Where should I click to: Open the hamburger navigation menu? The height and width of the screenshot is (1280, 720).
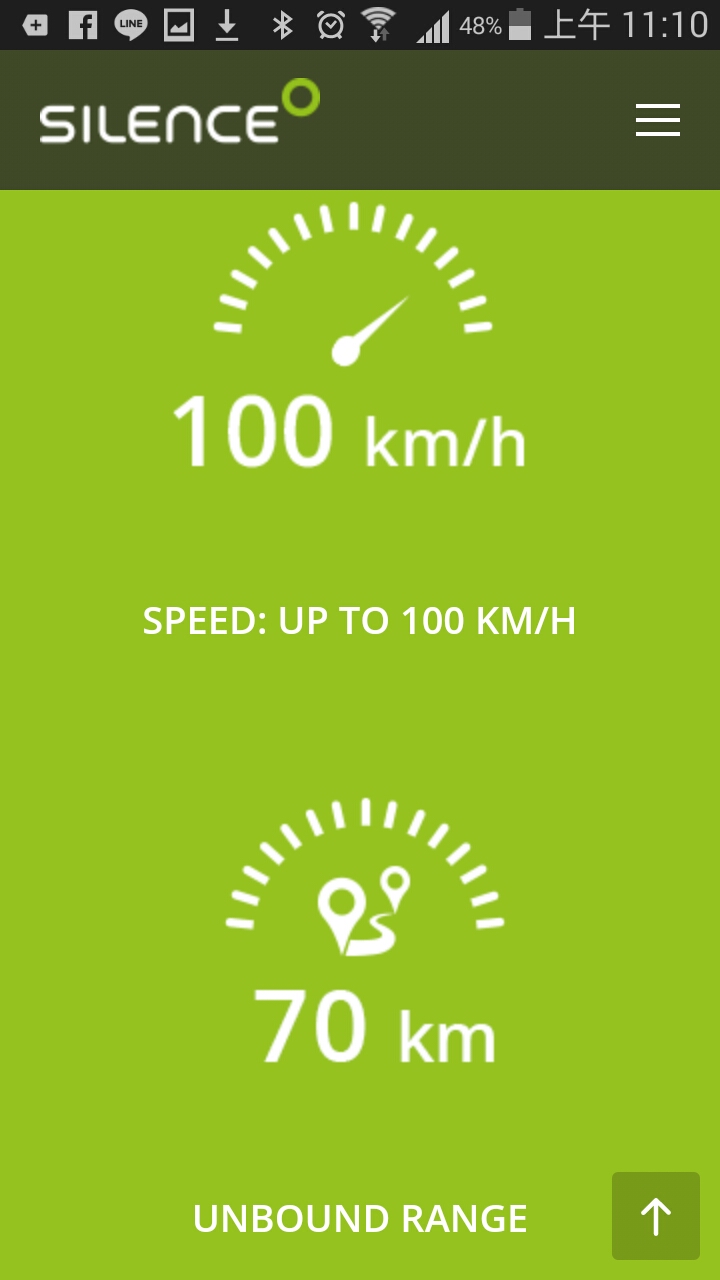(657, 120)
